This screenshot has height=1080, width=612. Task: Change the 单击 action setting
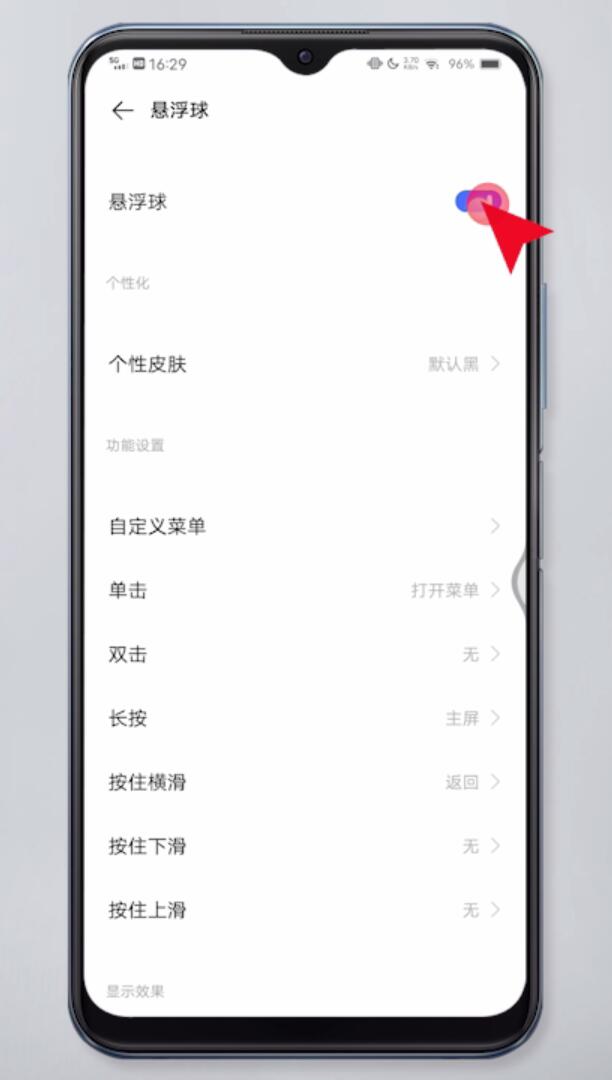tap(305, 590)
